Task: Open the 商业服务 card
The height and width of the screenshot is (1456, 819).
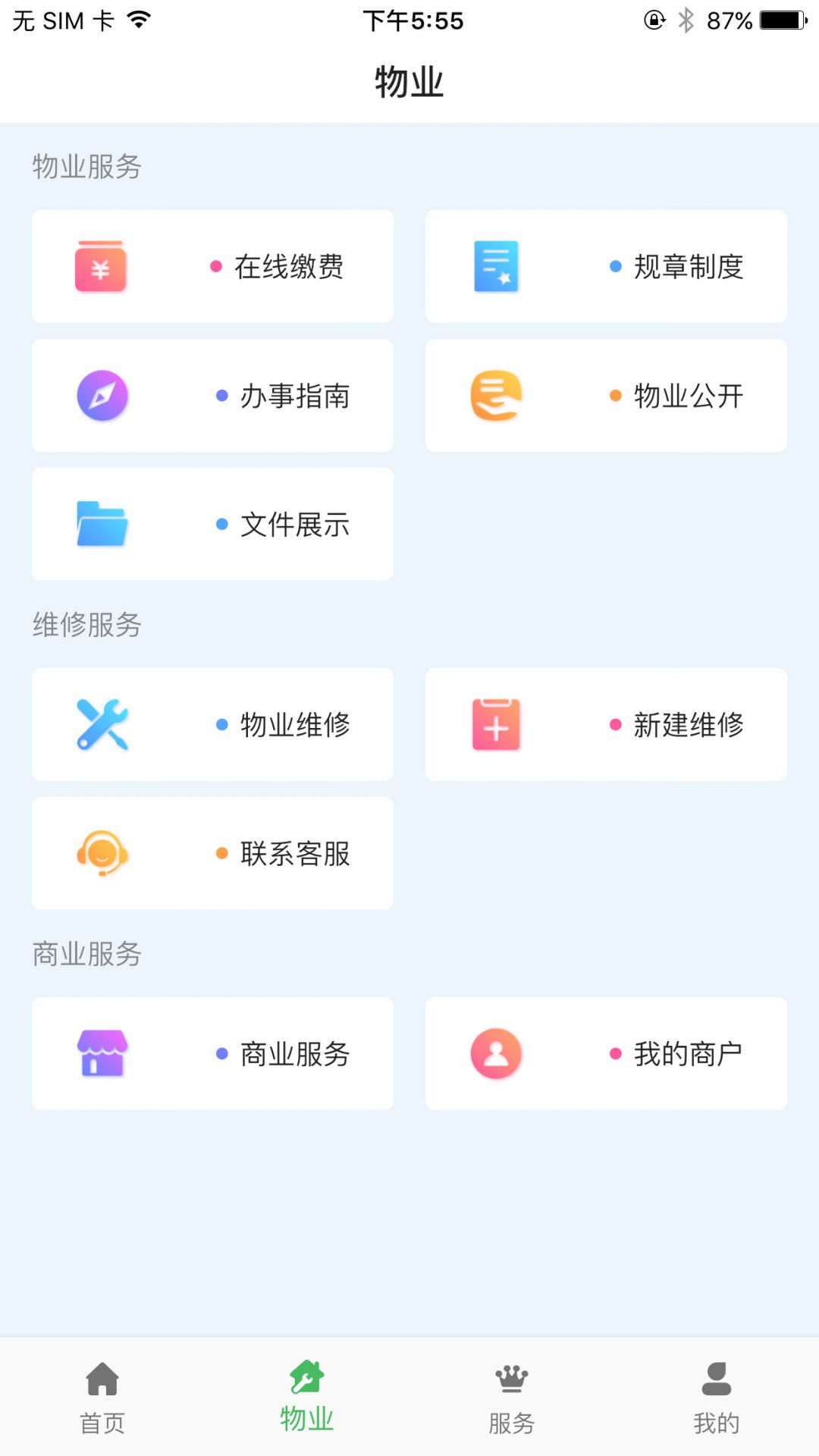Action: (212, 1053)
